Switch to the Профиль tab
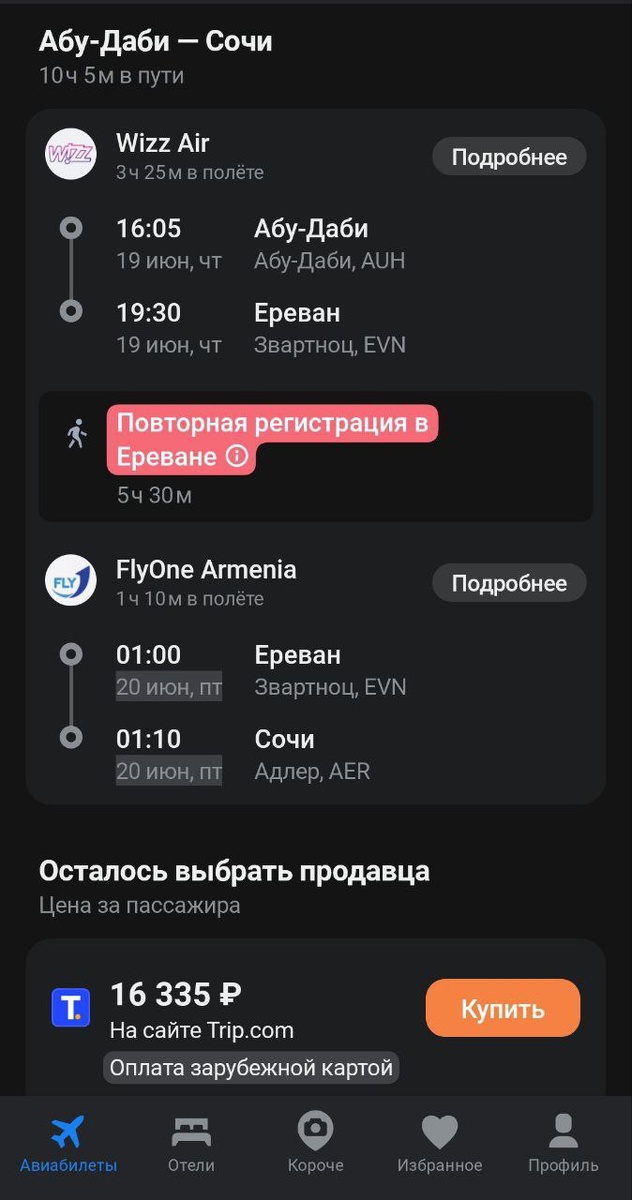This screenshot has width=632, height=1200. tap(563, 1145)
